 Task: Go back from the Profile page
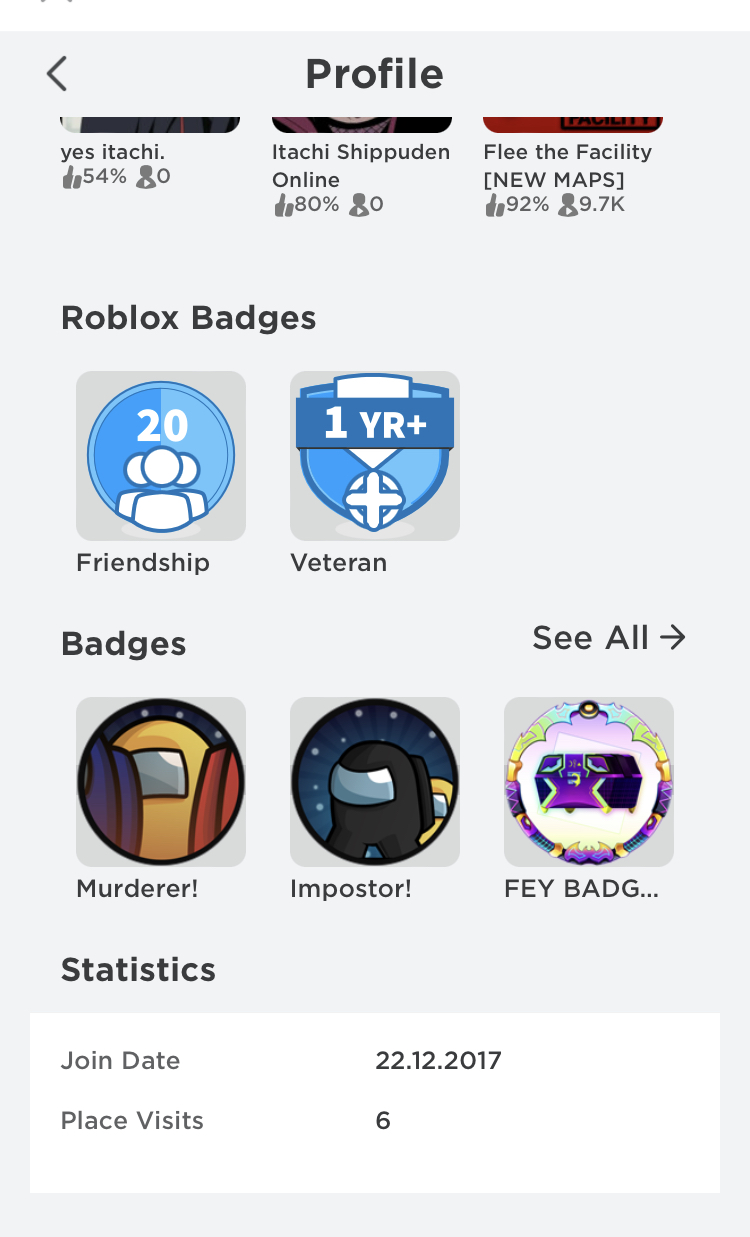coord(57,74)
